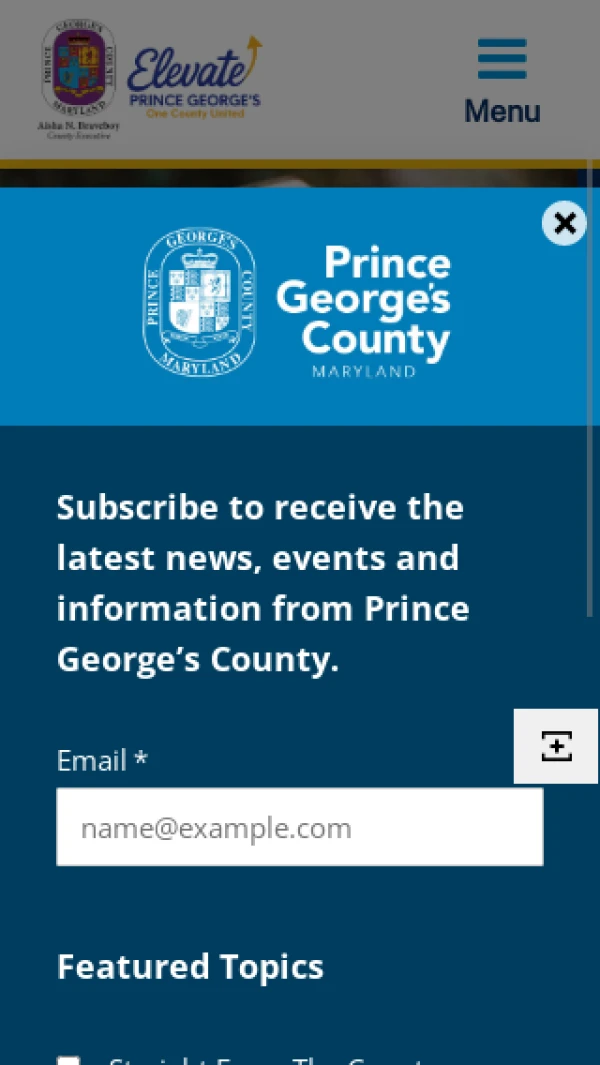The height and width of the screenshot is (1065, 600).
Task: Close the subscribe popup
Action: tap(564, 224)
